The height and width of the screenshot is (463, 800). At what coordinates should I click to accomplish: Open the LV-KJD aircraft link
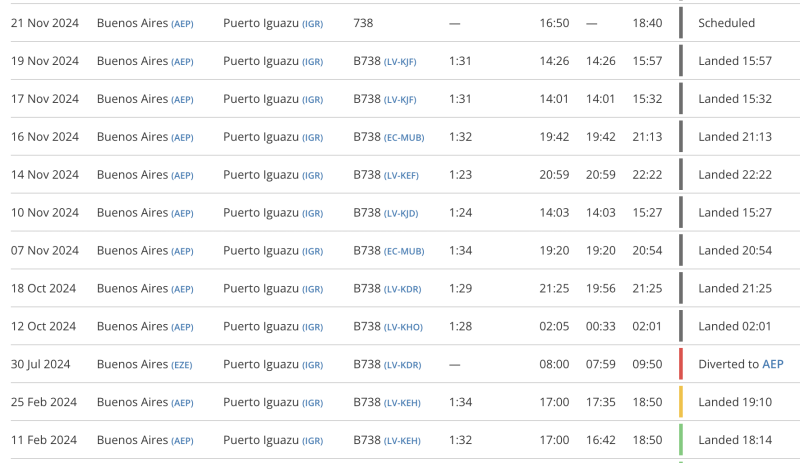coord(400,214)
